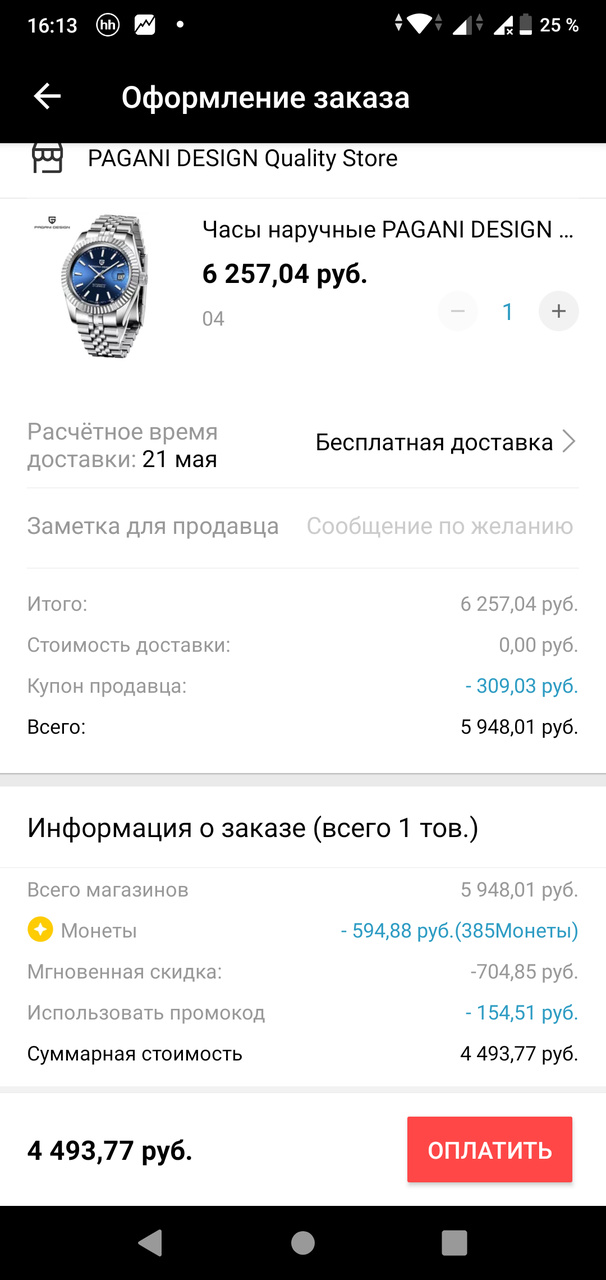This screenshot has width=606, height=1280.
Task: Decrease the watch quantity with minus
Action: click(457, 312)
